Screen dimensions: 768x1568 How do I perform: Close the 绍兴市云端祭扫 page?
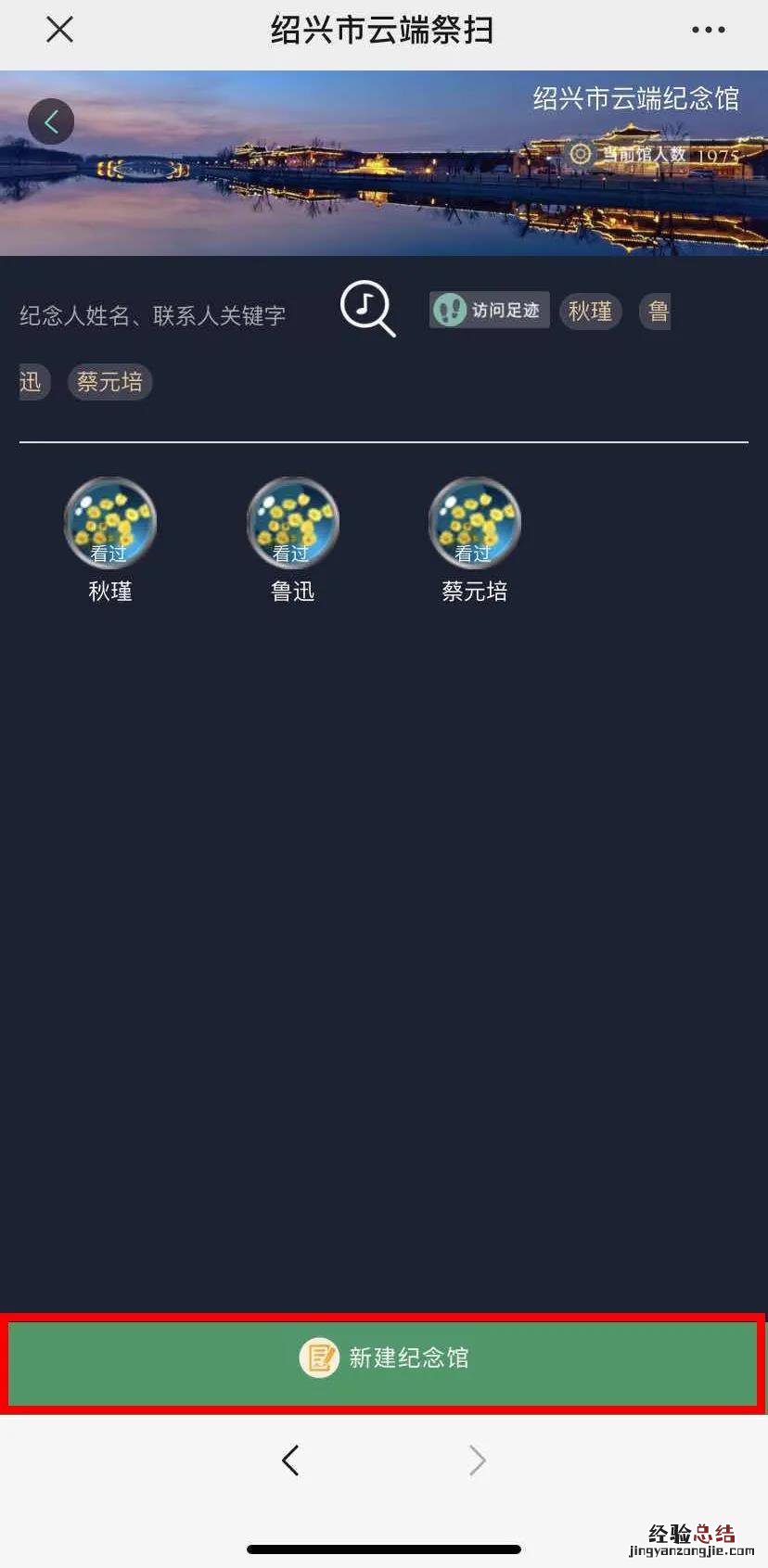click(59, 30)
